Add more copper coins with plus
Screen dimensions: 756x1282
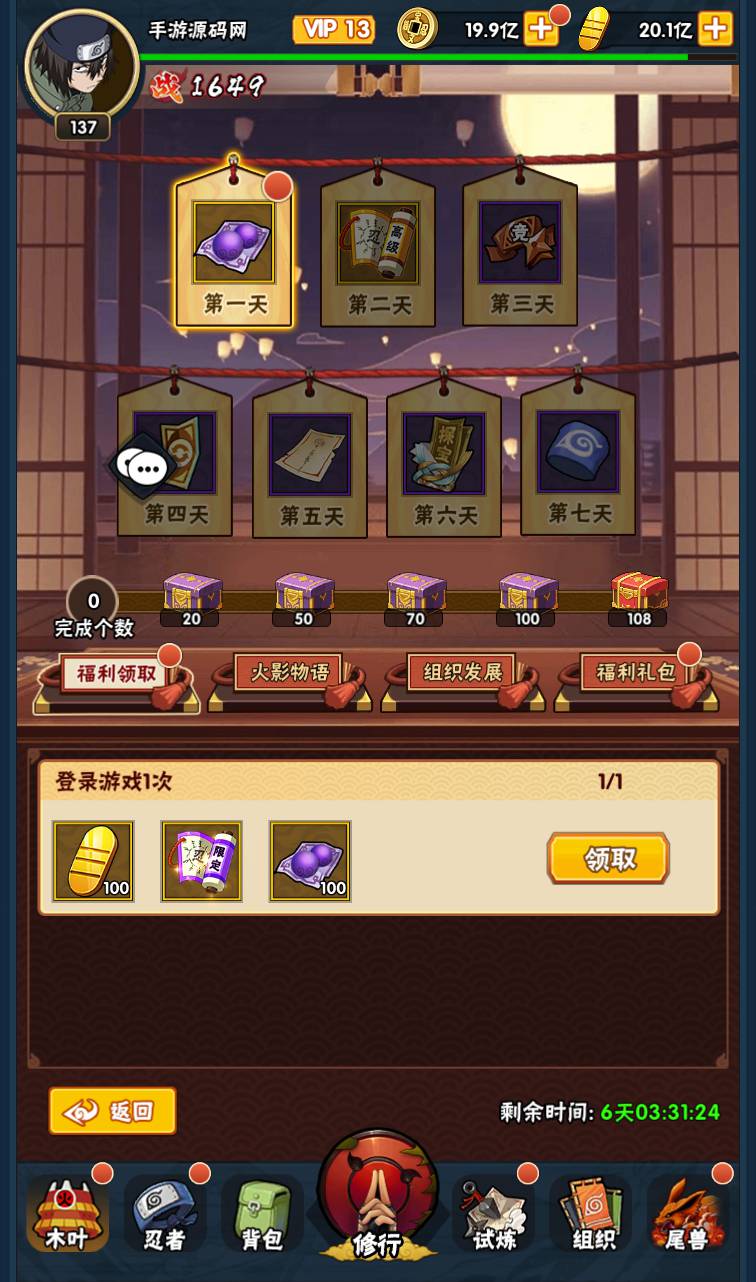(x=541, y=29)
